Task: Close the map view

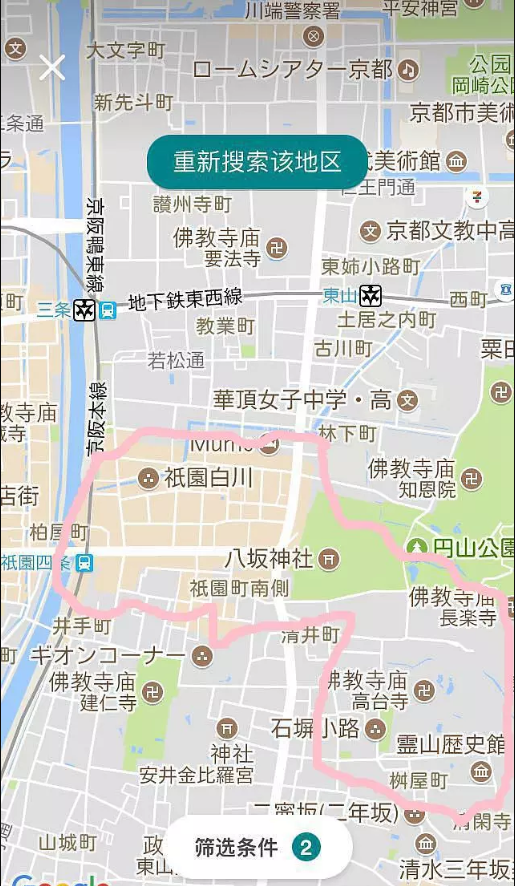Action: click(52, 68)
